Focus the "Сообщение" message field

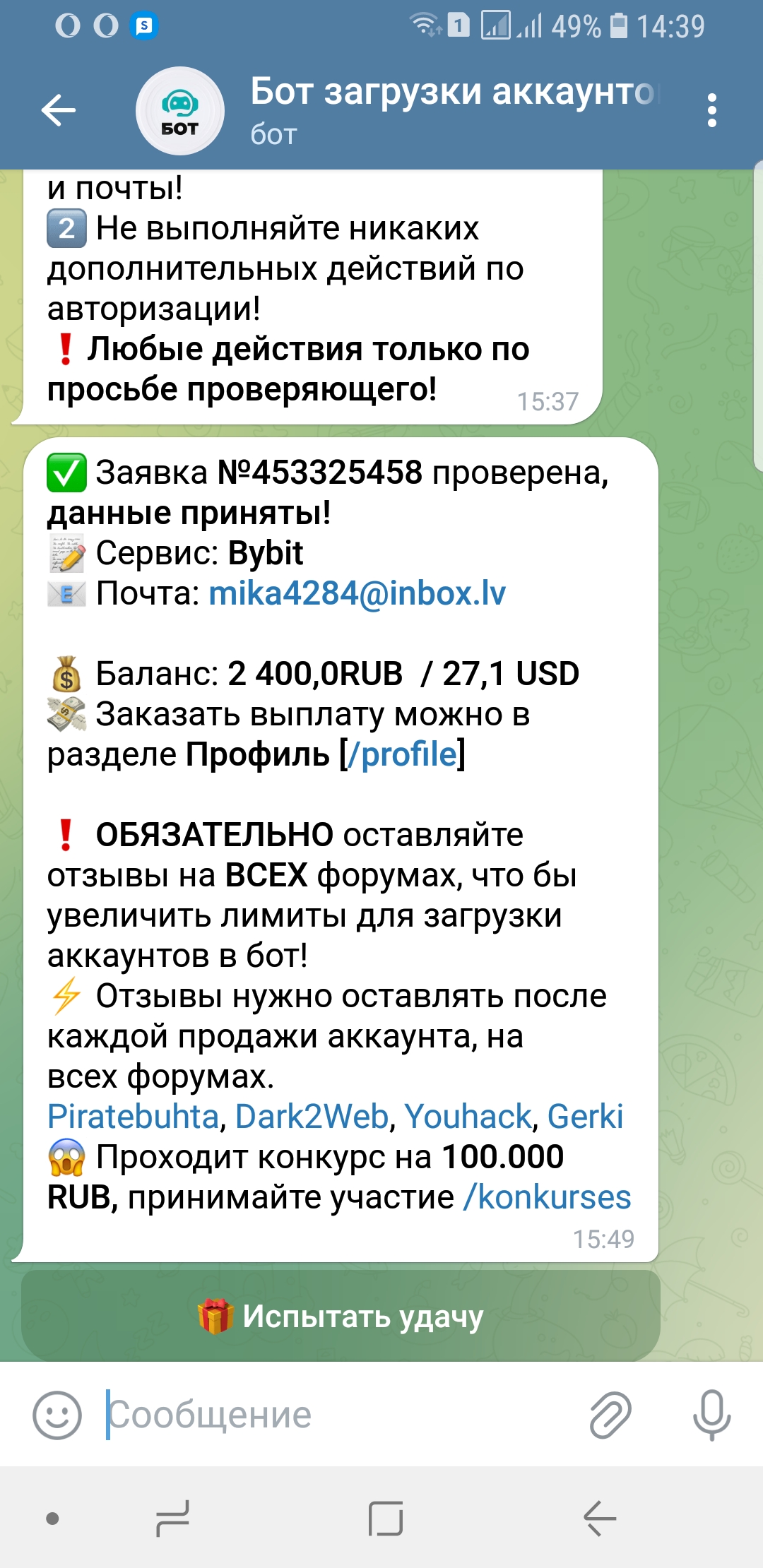(x=339, y=1415)
